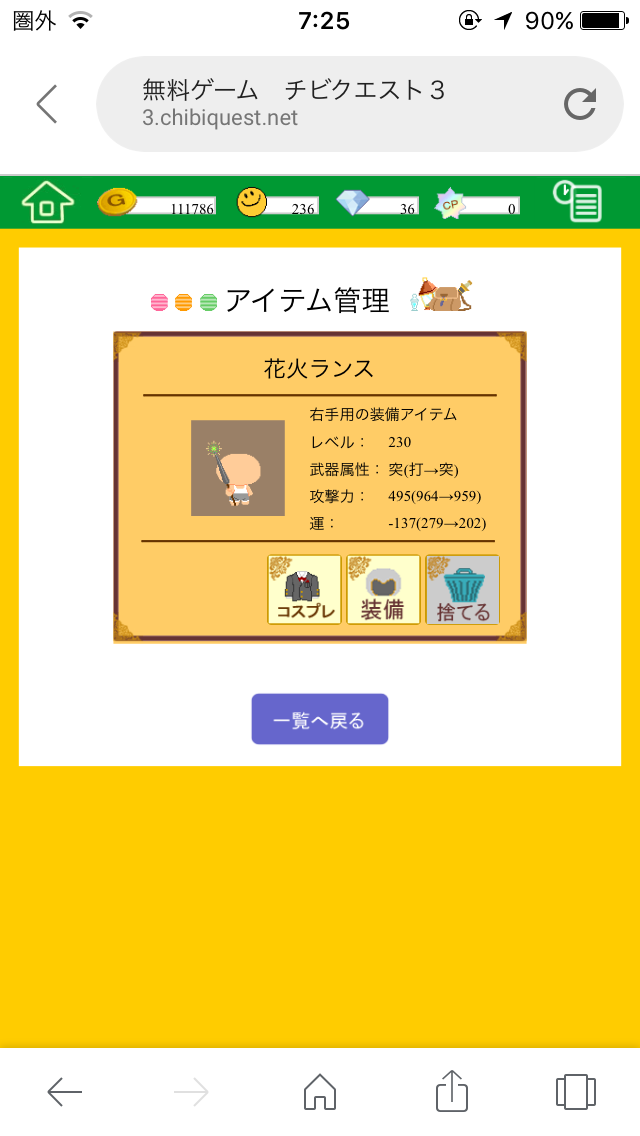Screen dimensions: 640x1136
Task: Open the browser home page
Action: point(320,1092)
